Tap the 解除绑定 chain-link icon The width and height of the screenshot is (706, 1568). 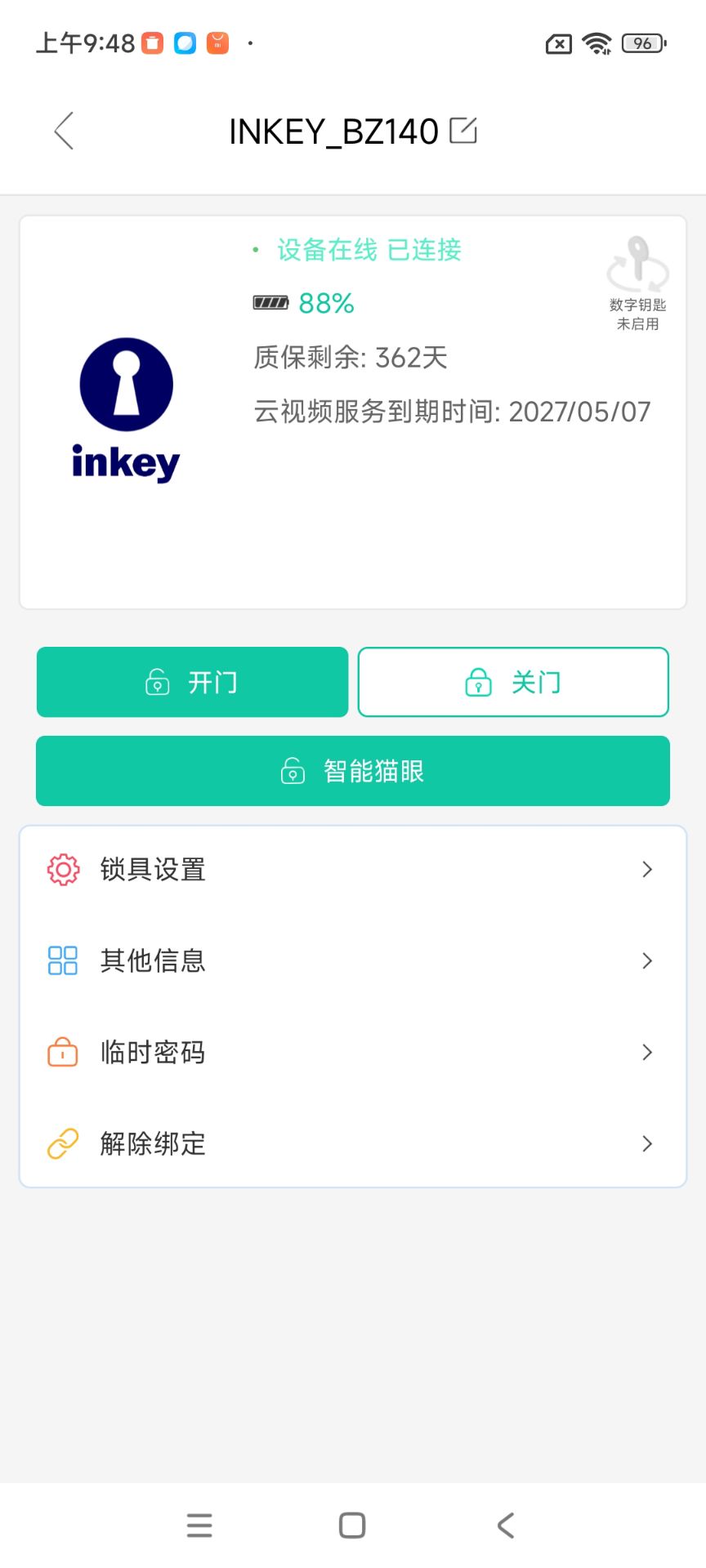(61, 1143)
